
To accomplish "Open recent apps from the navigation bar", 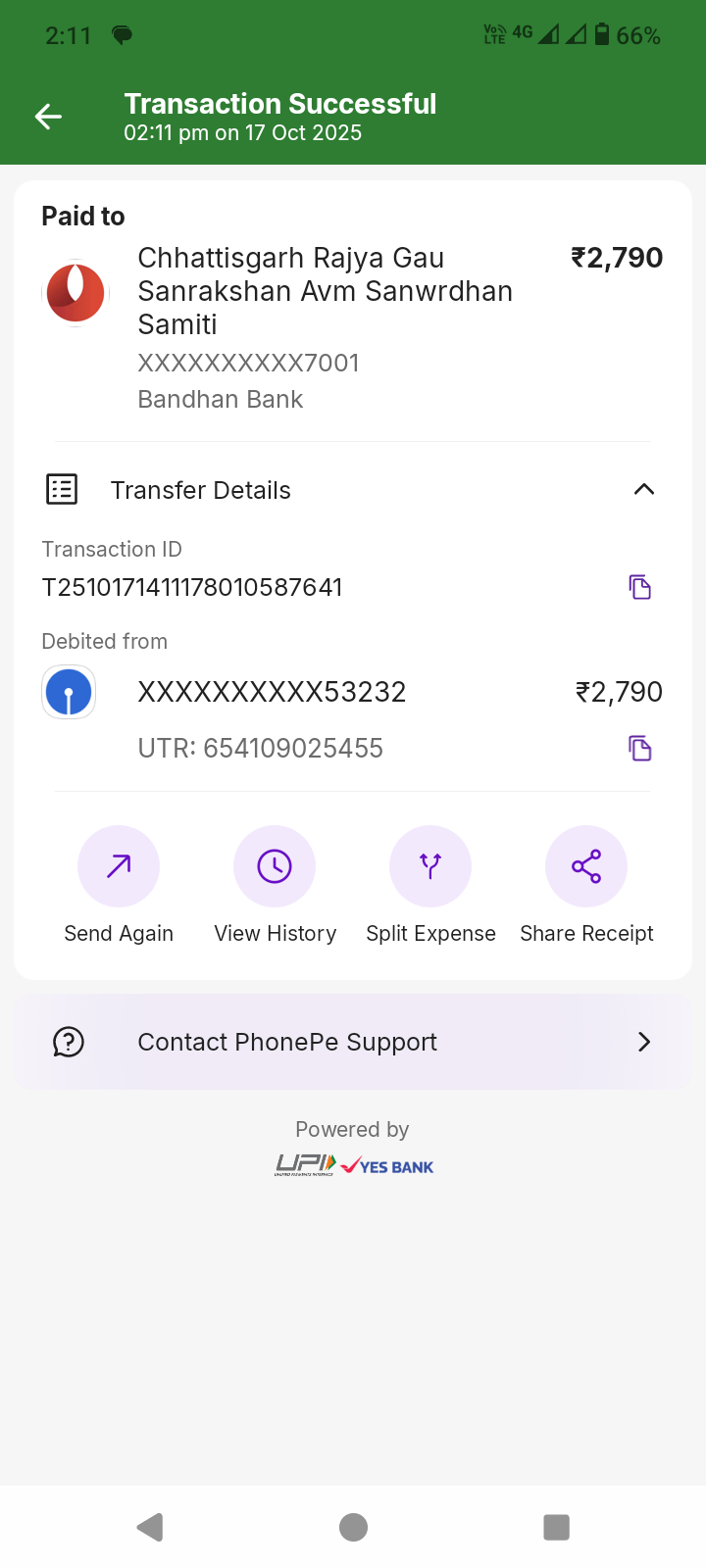I will 556,1527.
